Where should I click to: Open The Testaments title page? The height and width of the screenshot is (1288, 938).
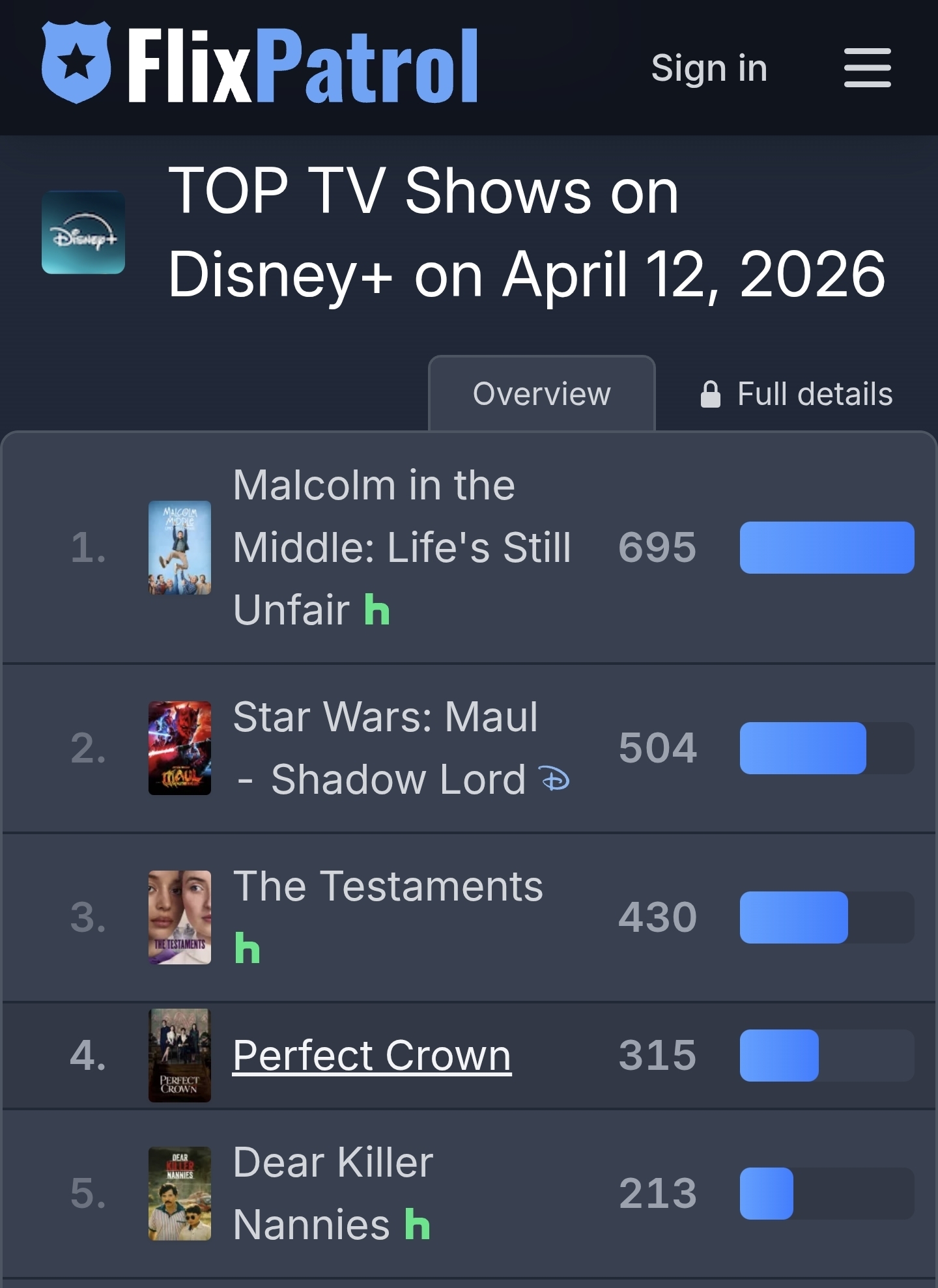(388, 886)
